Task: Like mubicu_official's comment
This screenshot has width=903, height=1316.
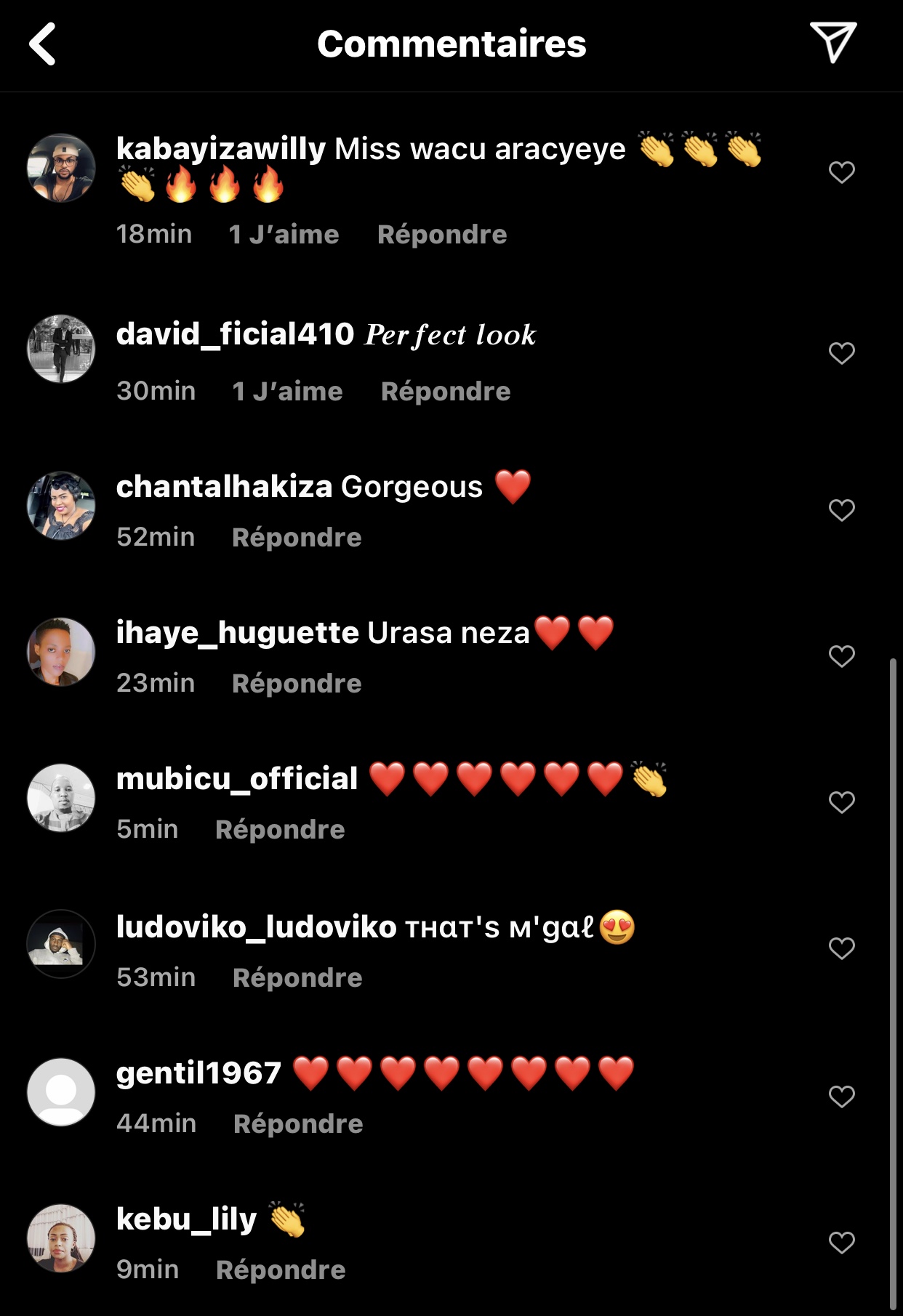Action: (841, 802)
